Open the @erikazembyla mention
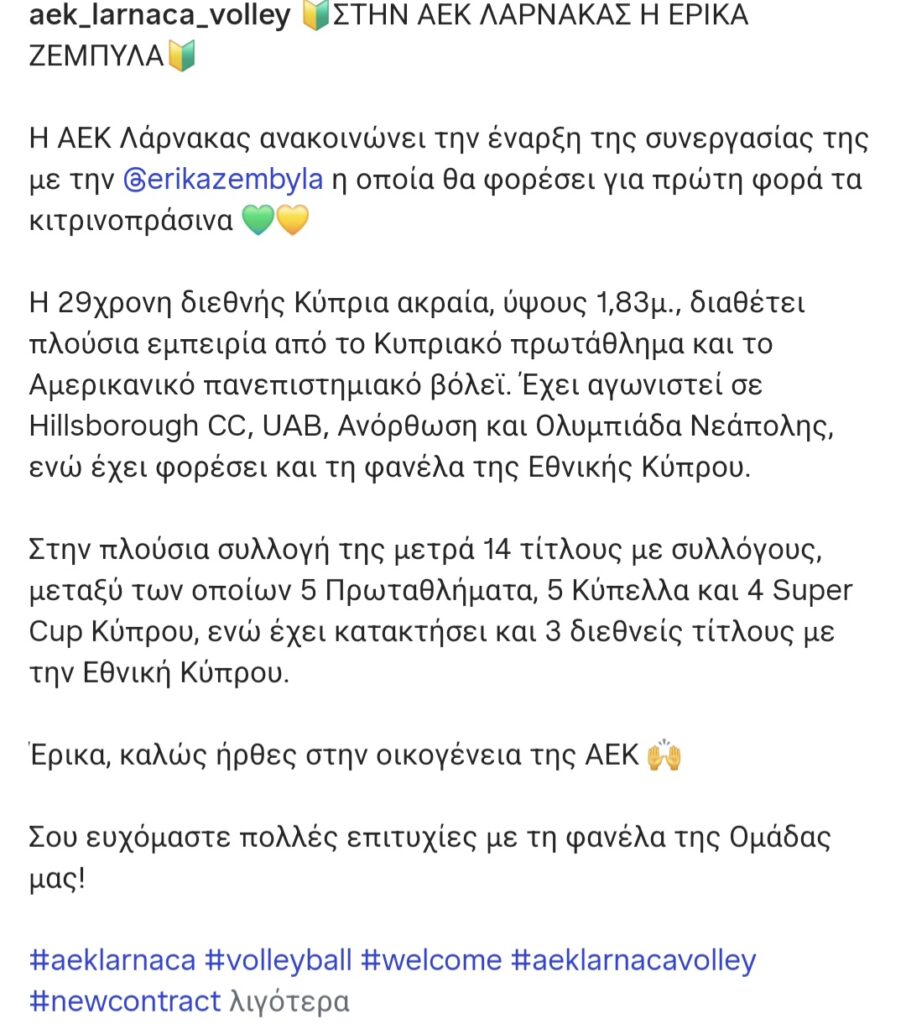906x1024 pixels. (x=223, y=180)
